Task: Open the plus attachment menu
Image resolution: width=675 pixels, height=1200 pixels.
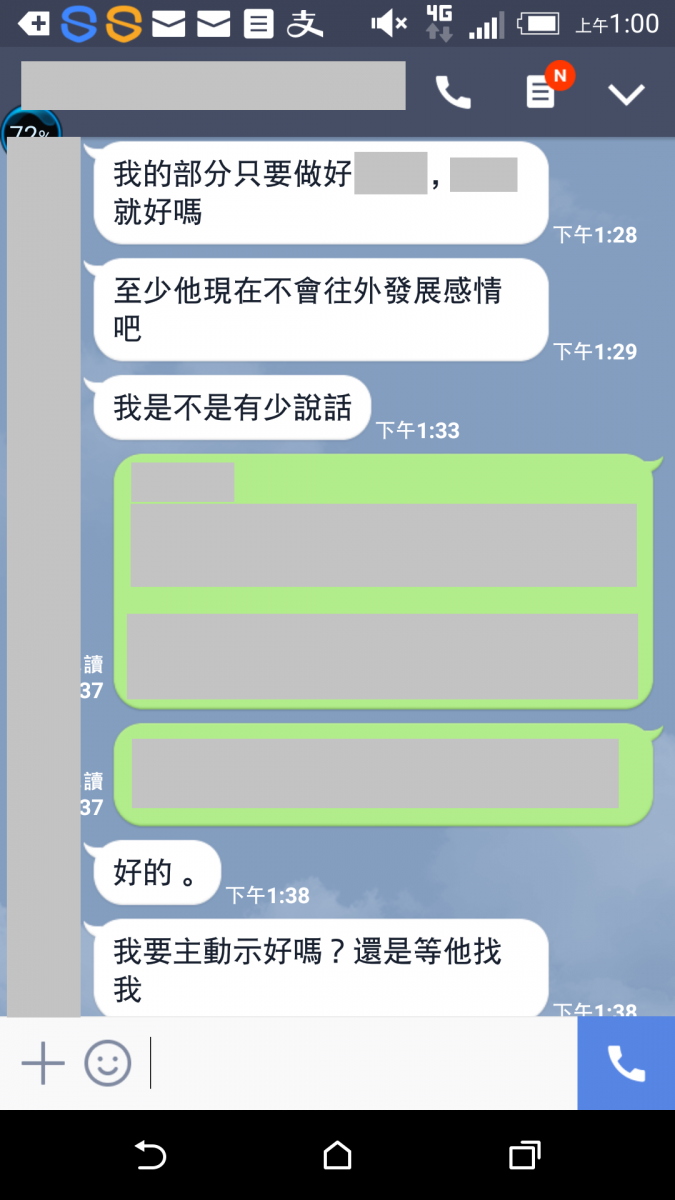Action: pyautogui.click(x=43, y=1063)
